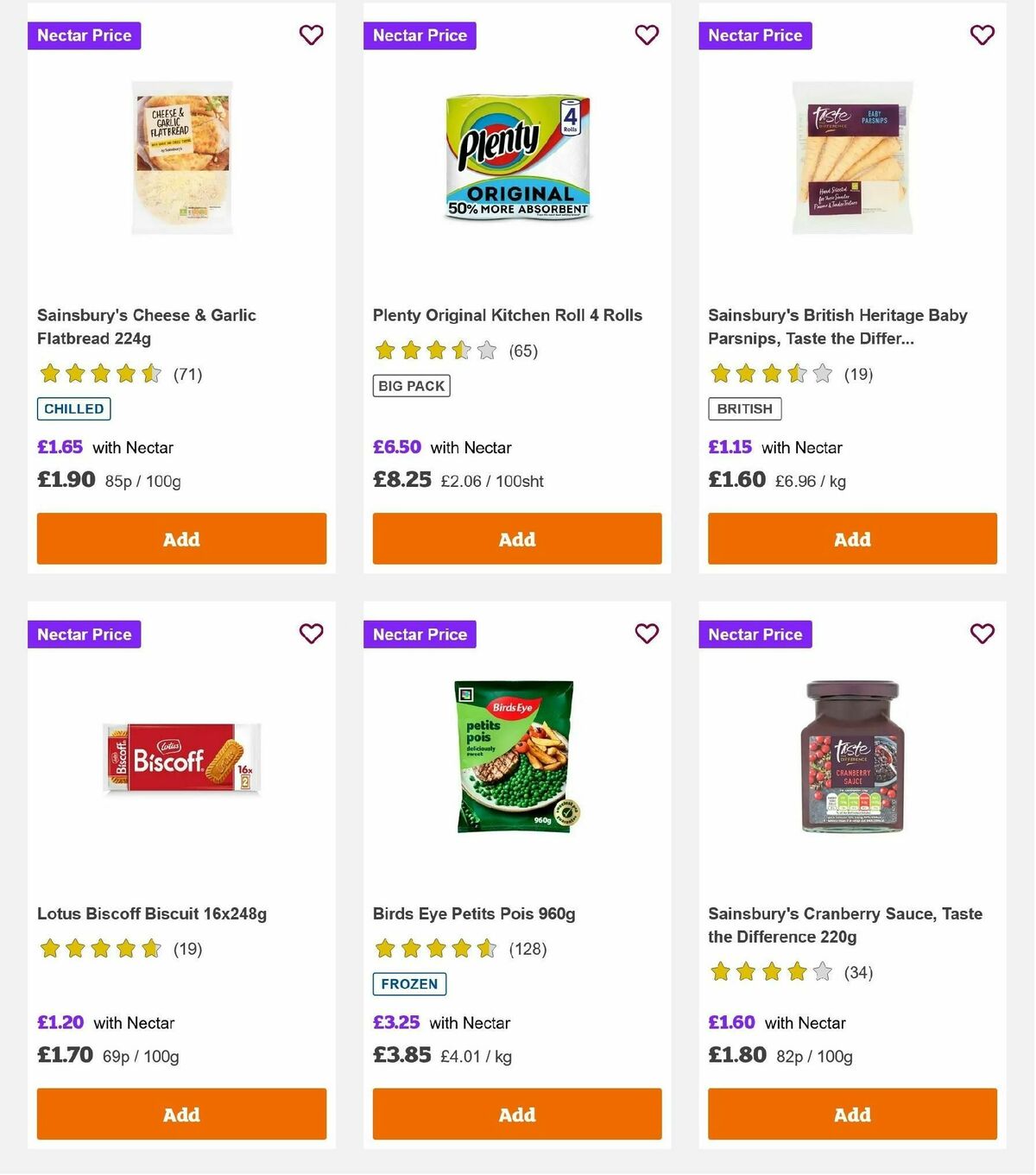1036x1175 pixels.
Task: Open the Birds Eye Petits Pois 960g product page
Action: (x=474, y=913)
